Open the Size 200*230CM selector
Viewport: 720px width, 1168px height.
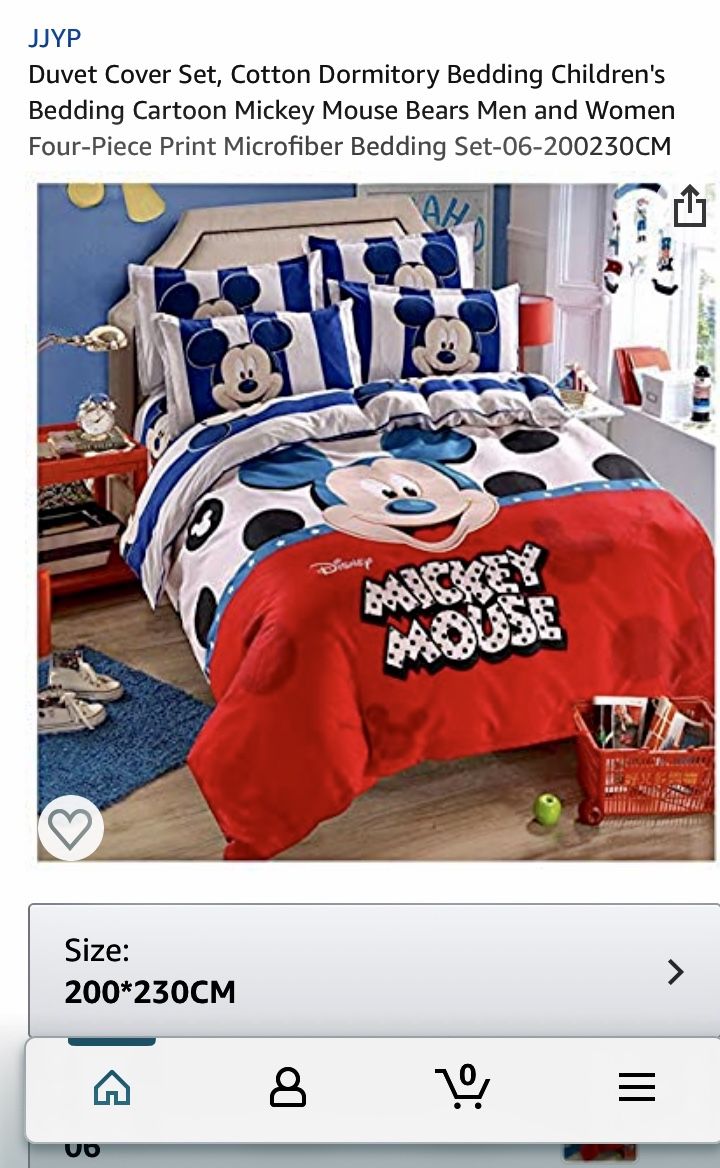click(x=374, y=971)
